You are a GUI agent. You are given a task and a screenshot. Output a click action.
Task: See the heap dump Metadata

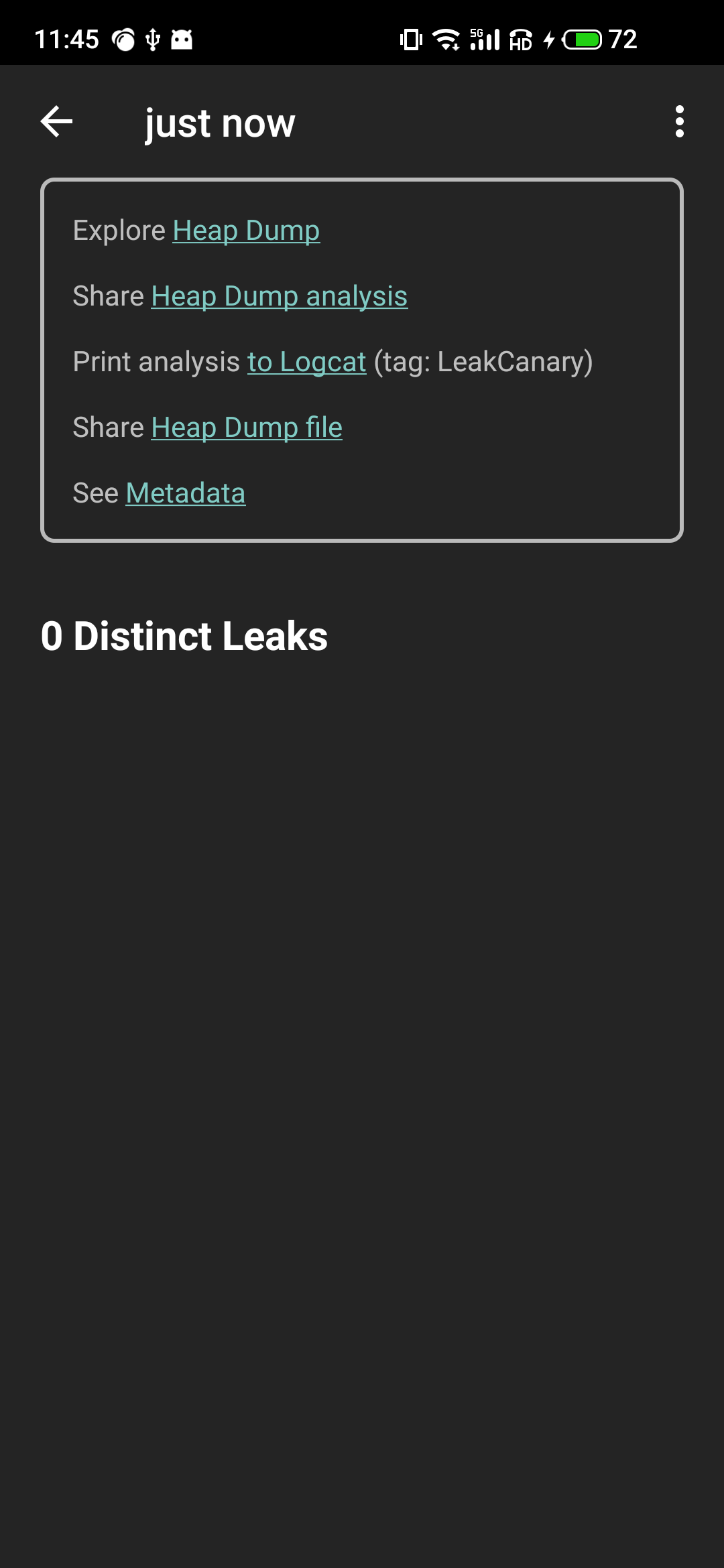tap(186, 493)
